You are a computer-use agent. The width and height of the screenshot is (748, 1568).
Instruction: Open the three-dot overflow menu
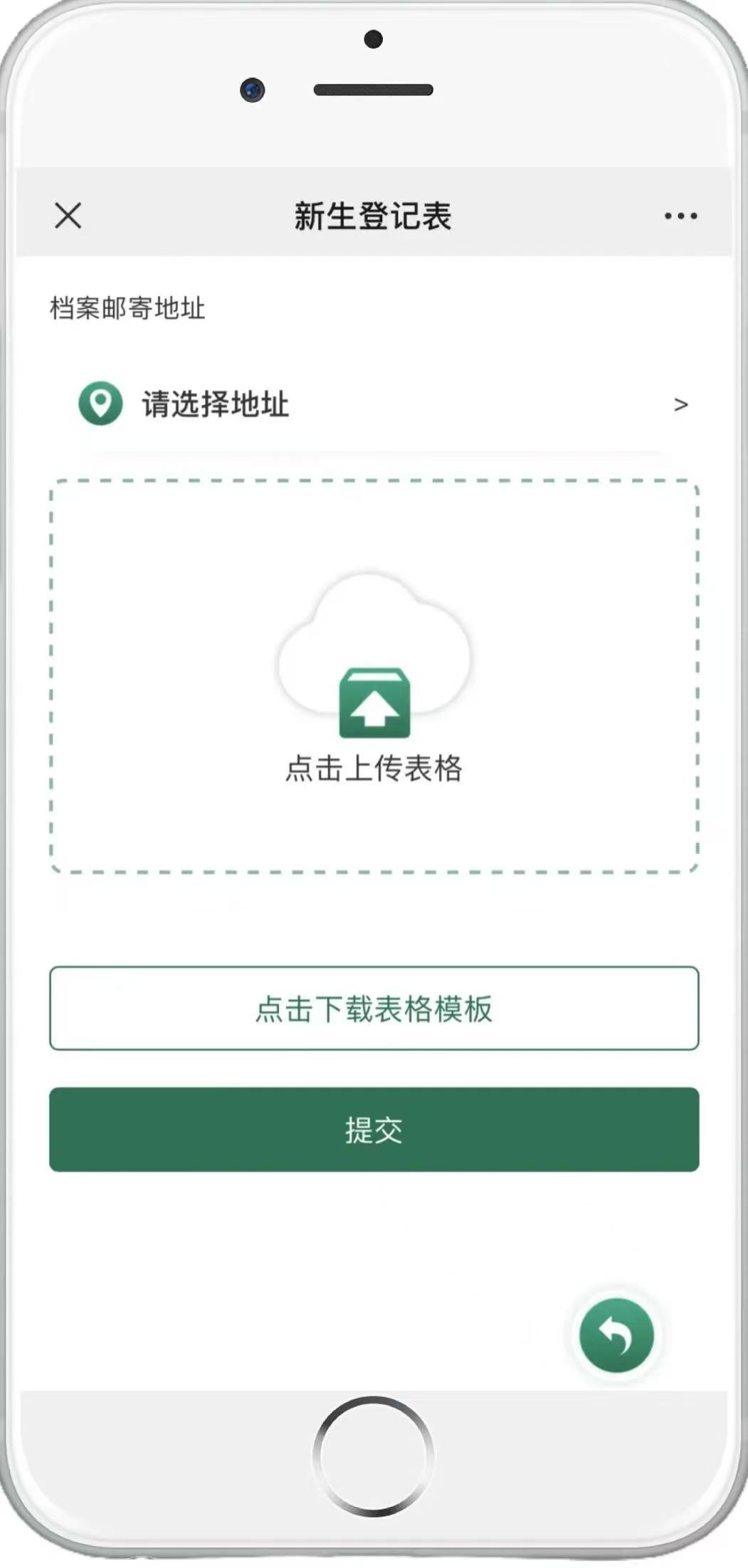680,216
